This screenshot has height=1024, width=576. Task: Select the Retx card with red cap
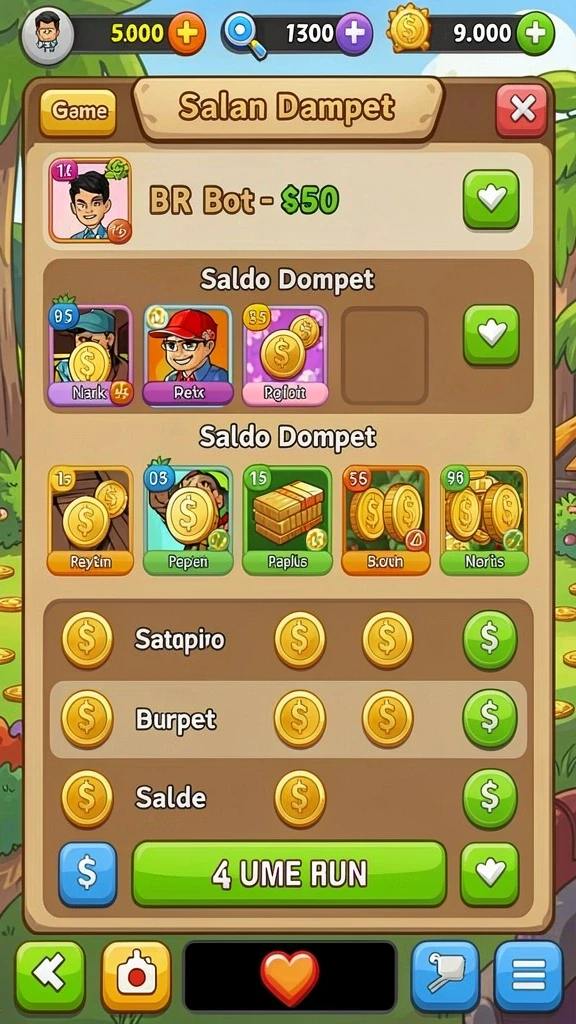tap(188, 355)
